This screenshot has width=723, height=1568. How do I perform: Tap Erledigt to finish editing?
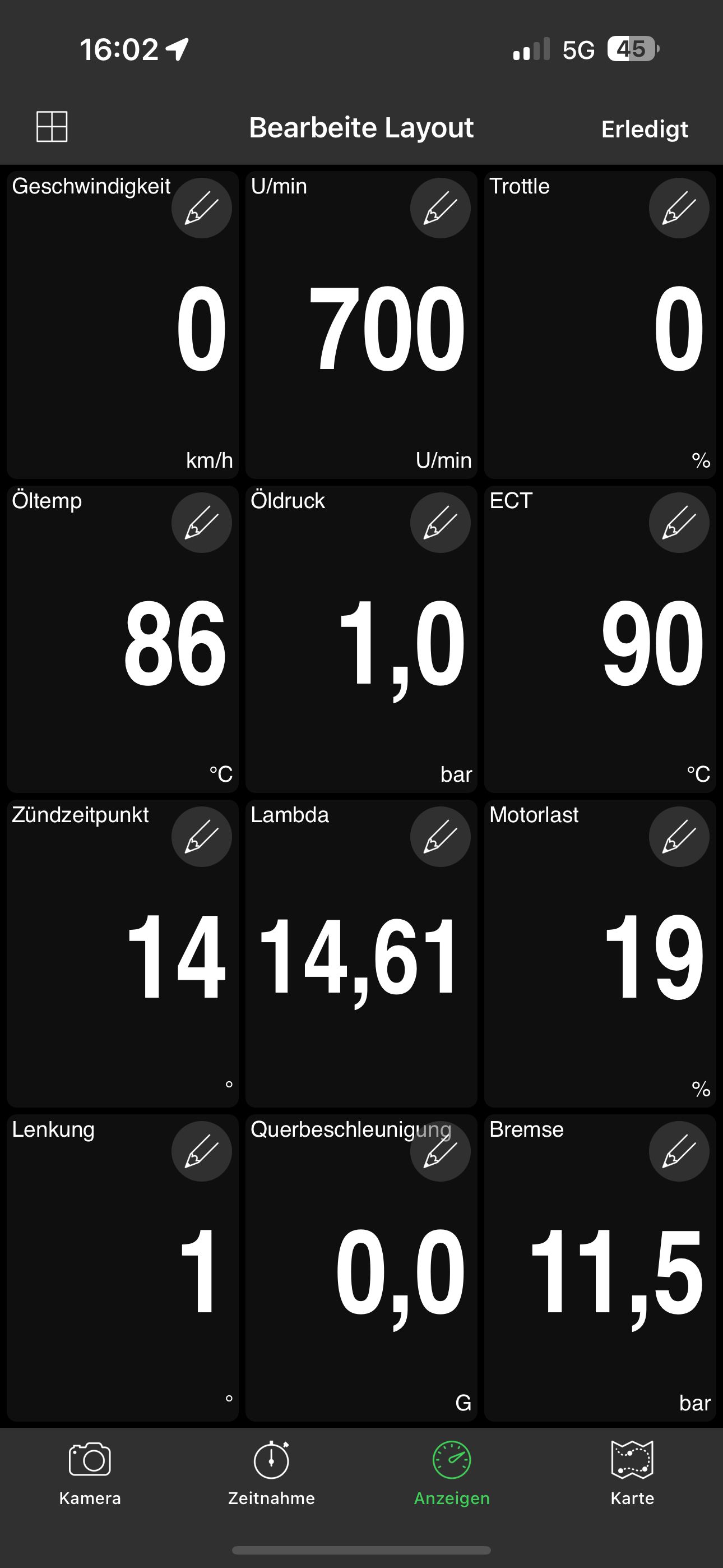pos(645,129)
